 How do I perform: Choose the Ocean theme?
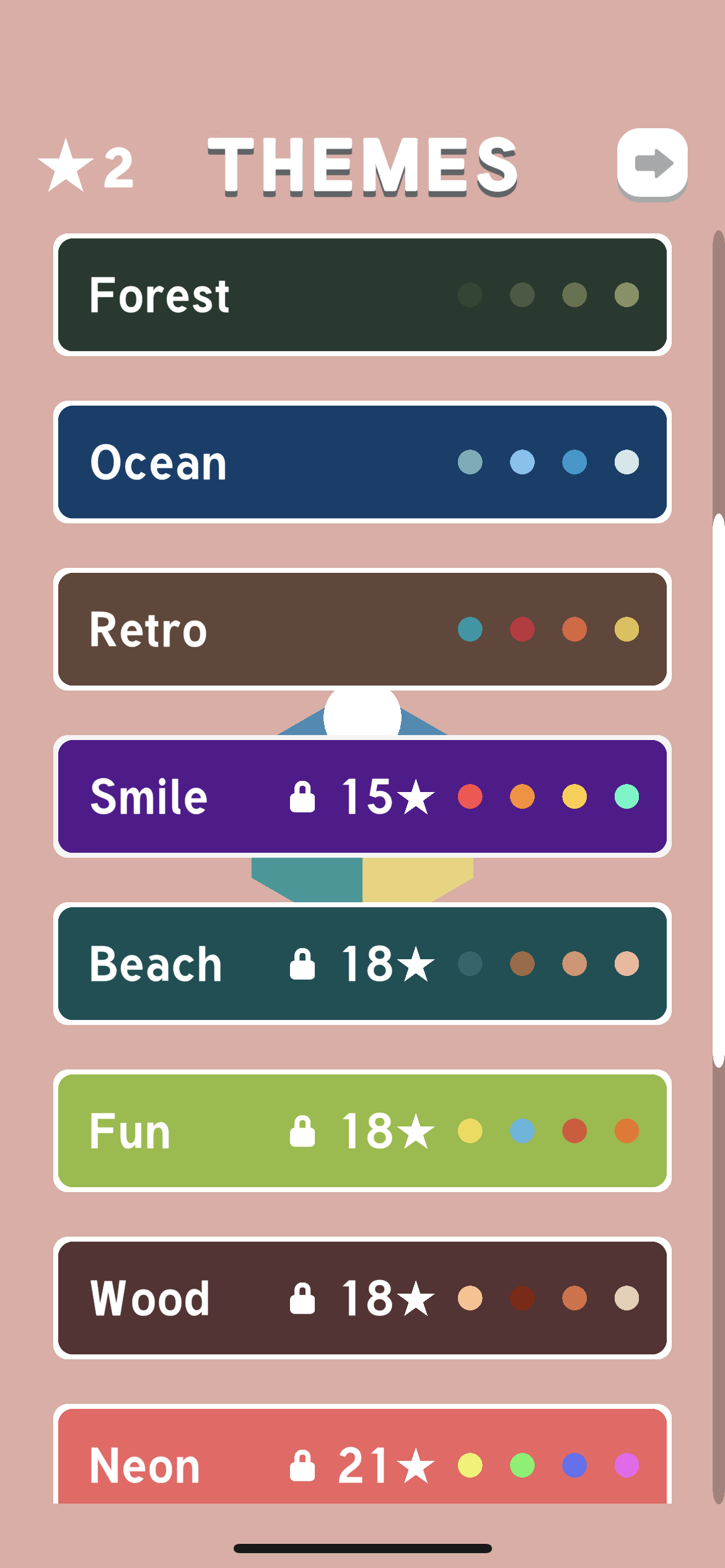(x=362, y=462)
